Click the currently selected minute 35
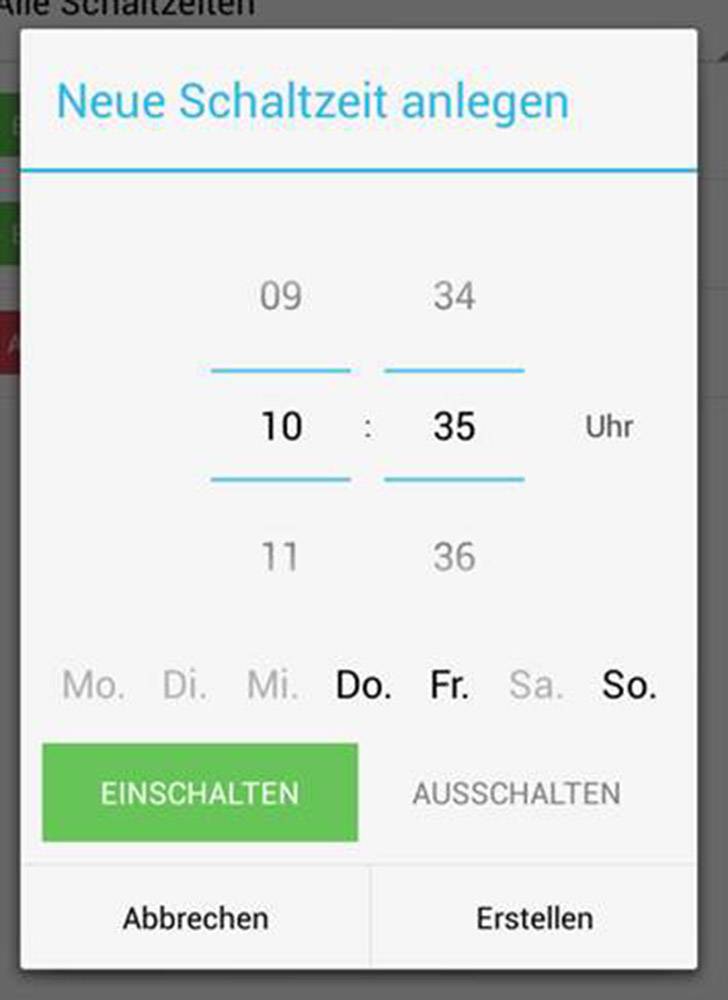728x1000 pixels. 453,425
